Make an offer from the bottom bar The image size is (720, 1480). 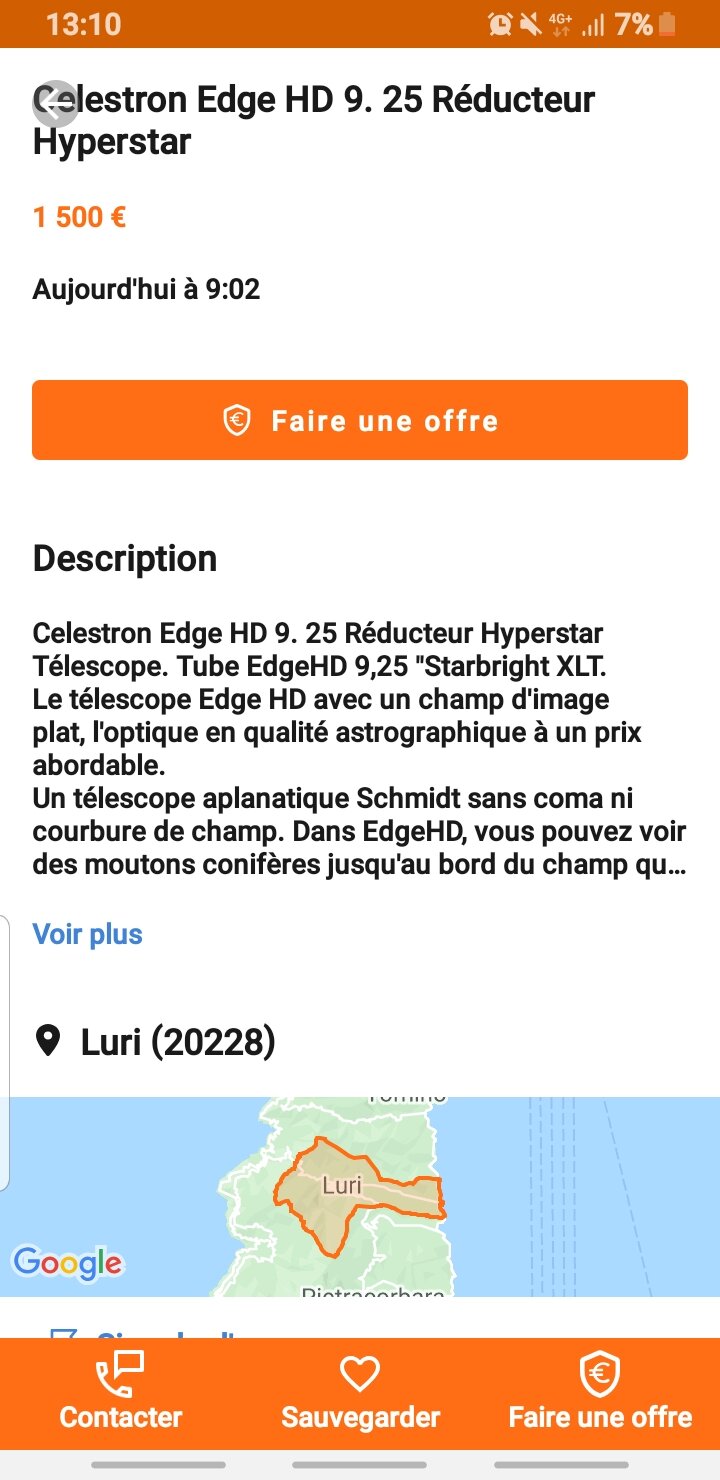(600, 1394)
